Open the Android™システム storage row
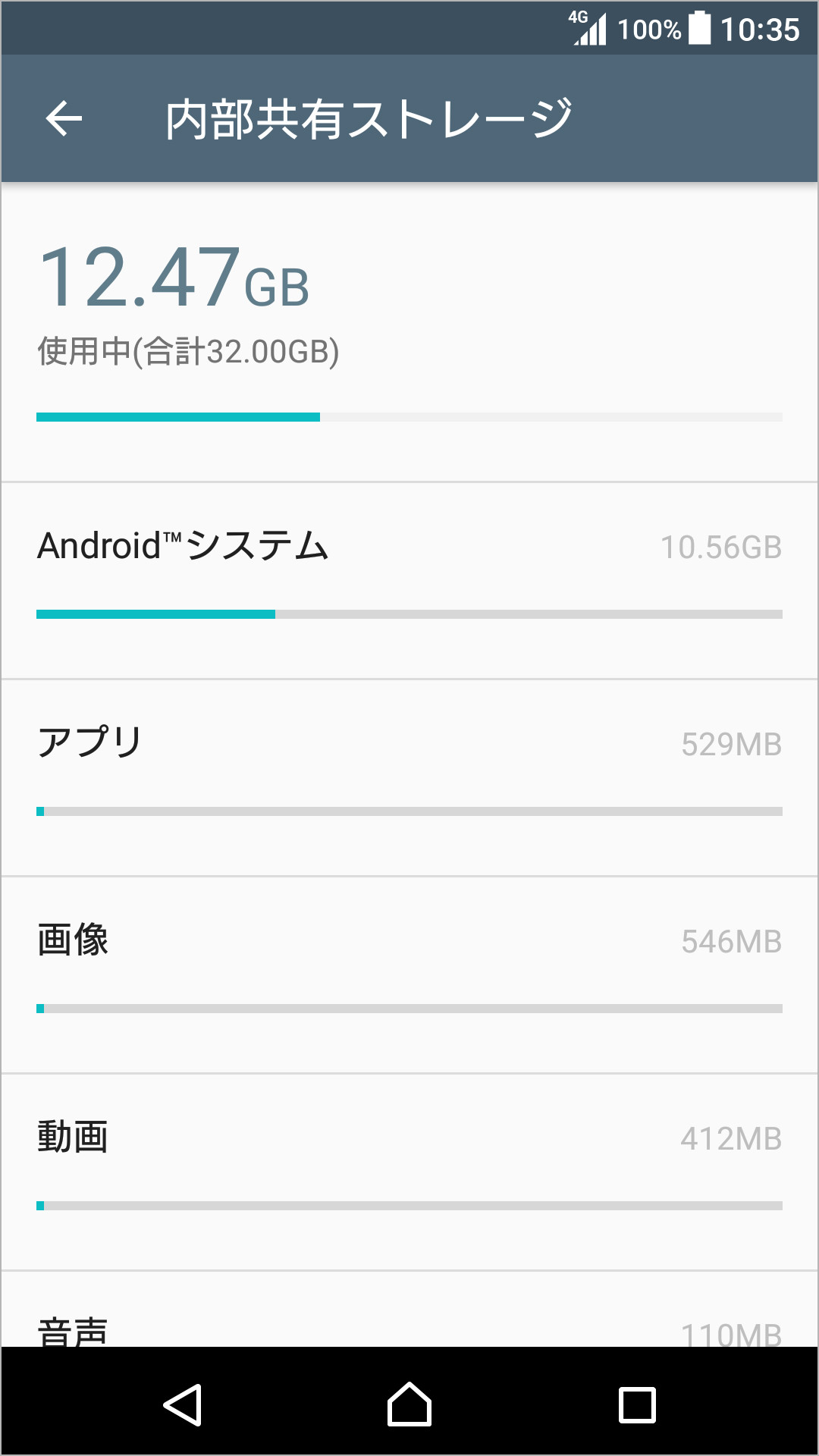This screenshot has height=1456, width=819. point(409,579)
